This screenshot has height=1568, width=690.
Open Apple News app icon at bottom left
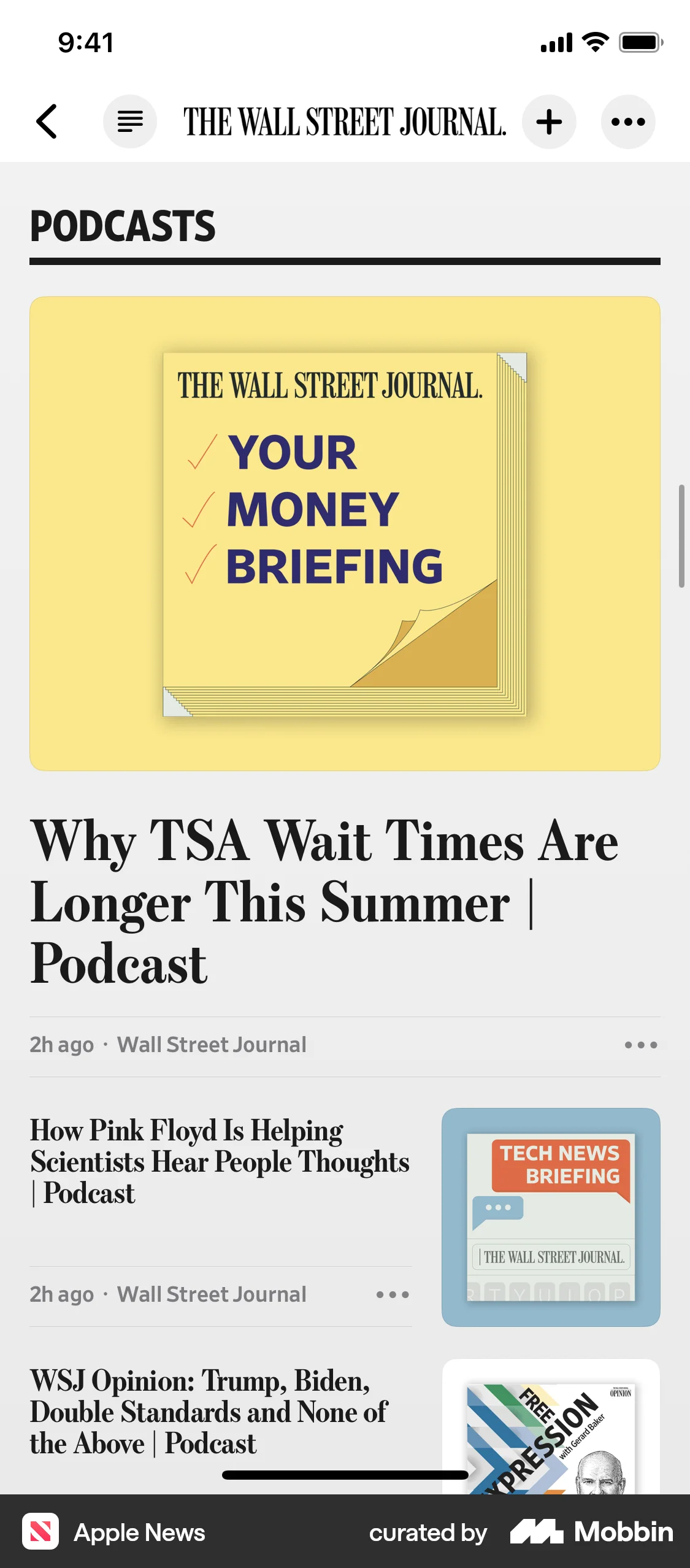40,1532
